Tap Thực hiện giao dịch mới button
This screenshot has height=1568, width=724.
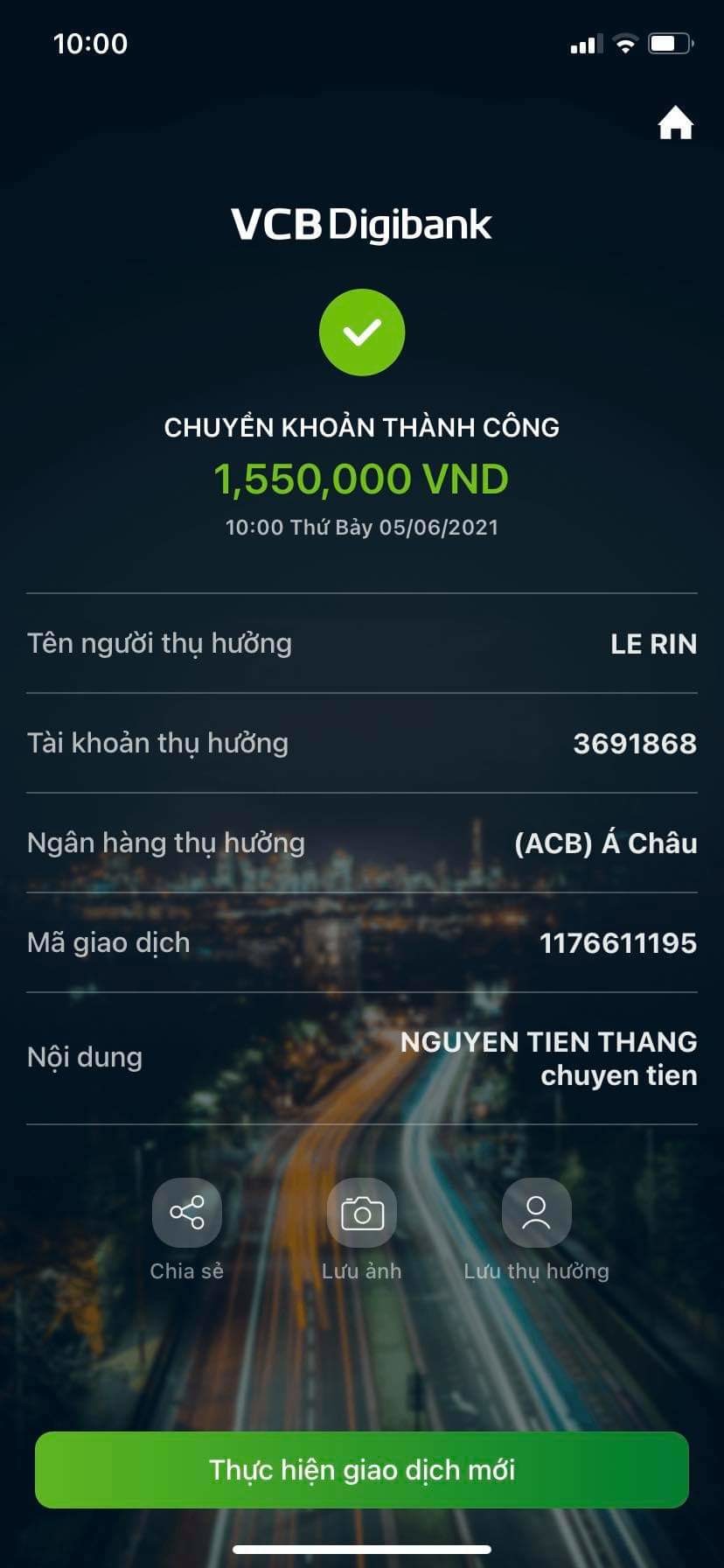(x=362, y=1470)
